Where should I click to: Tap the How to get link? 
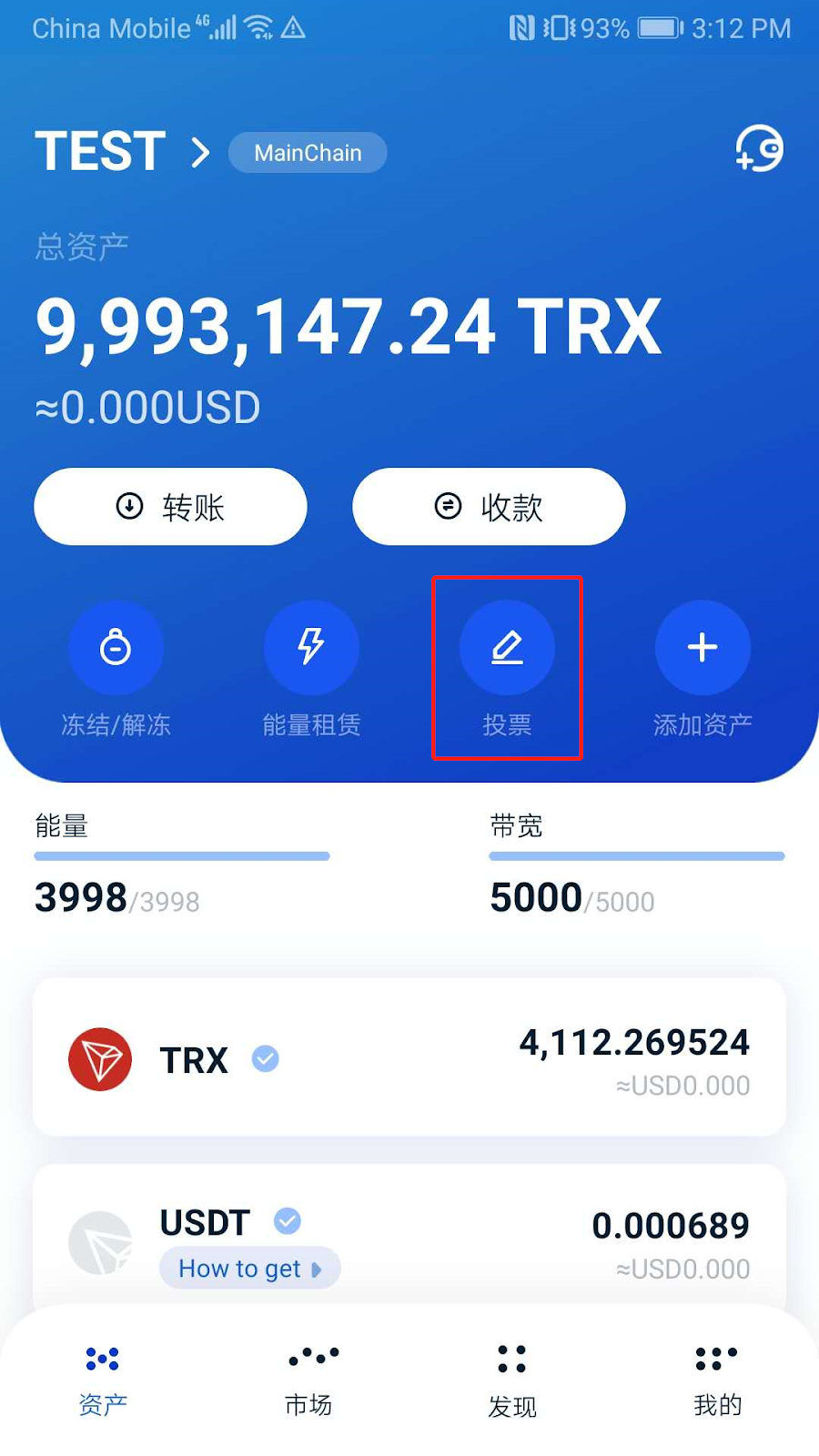pos(249,1269)
